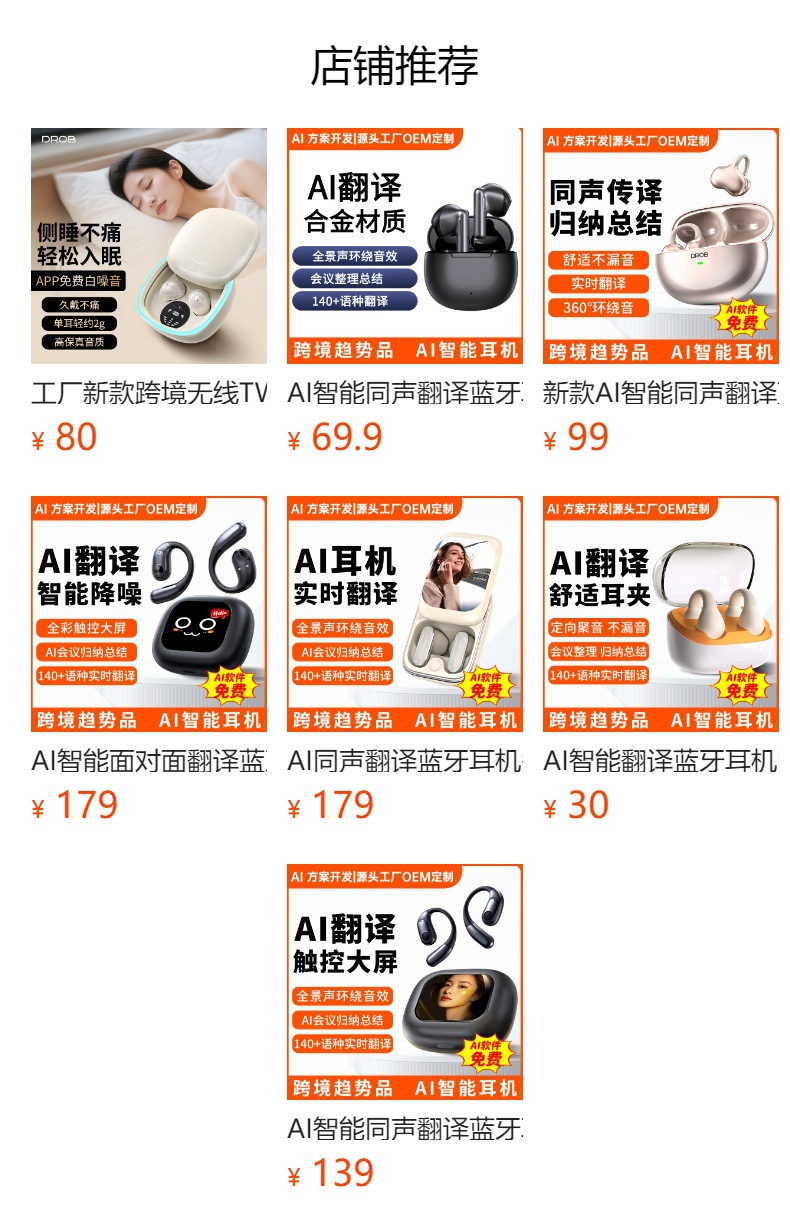View the ¥139 AI翻译 触控大屏 earphones card
The image size is (790, 1232).
point(405,982)
